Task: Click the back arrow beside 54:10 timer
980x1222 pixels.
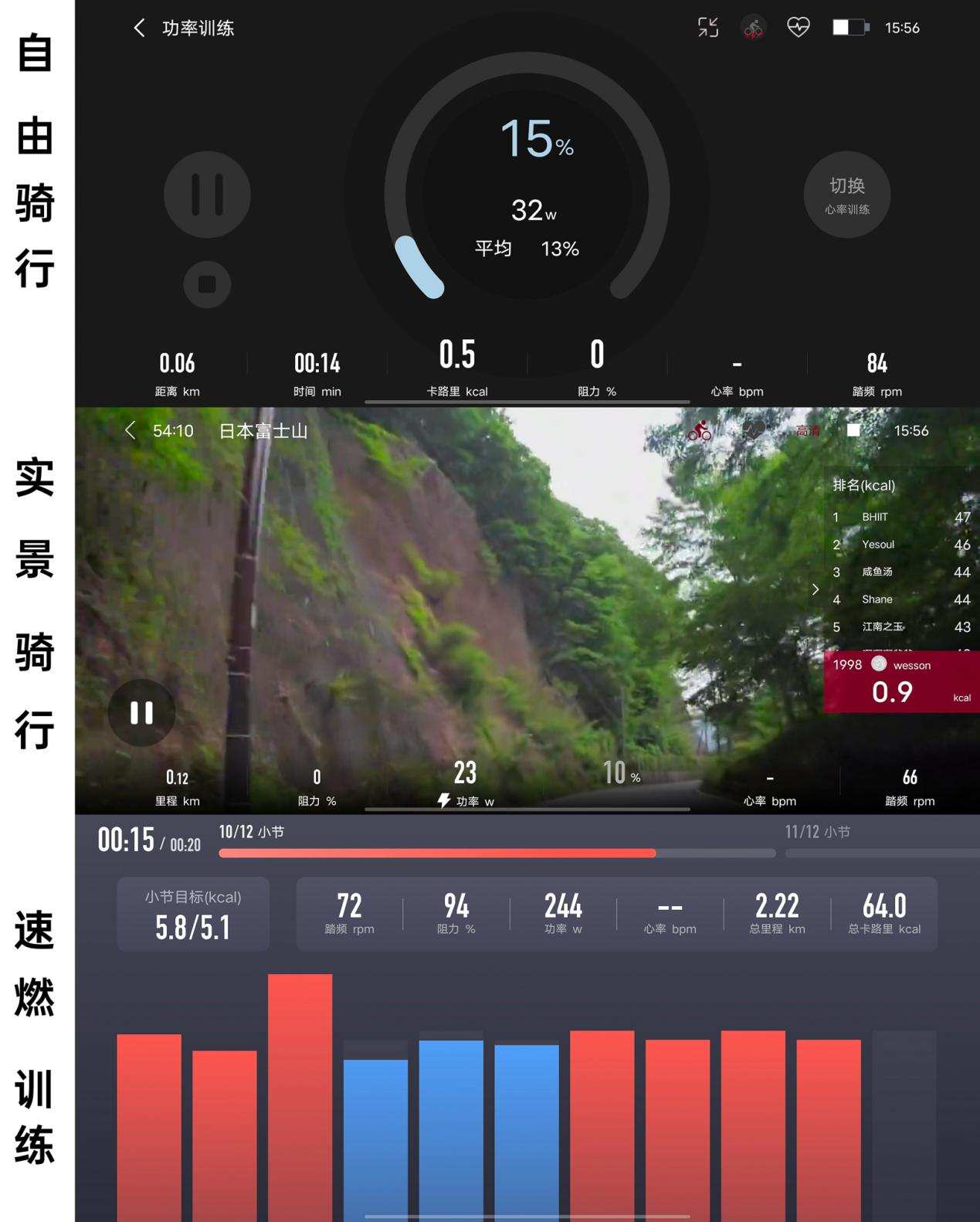Action: coord(130,430)
